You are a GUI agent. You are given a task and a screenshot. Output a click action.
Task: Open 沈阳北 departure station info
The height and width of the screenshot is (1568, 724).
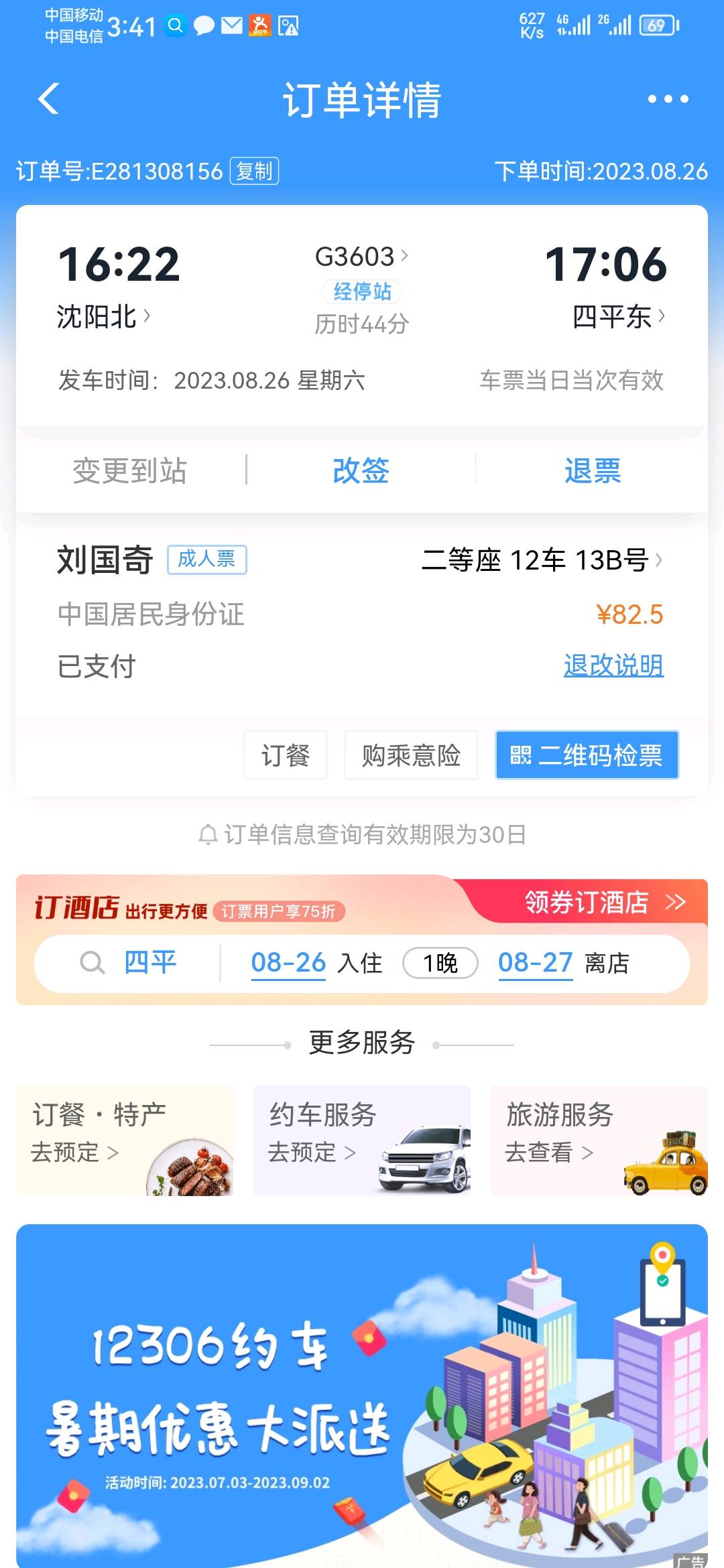pos(103,316)
